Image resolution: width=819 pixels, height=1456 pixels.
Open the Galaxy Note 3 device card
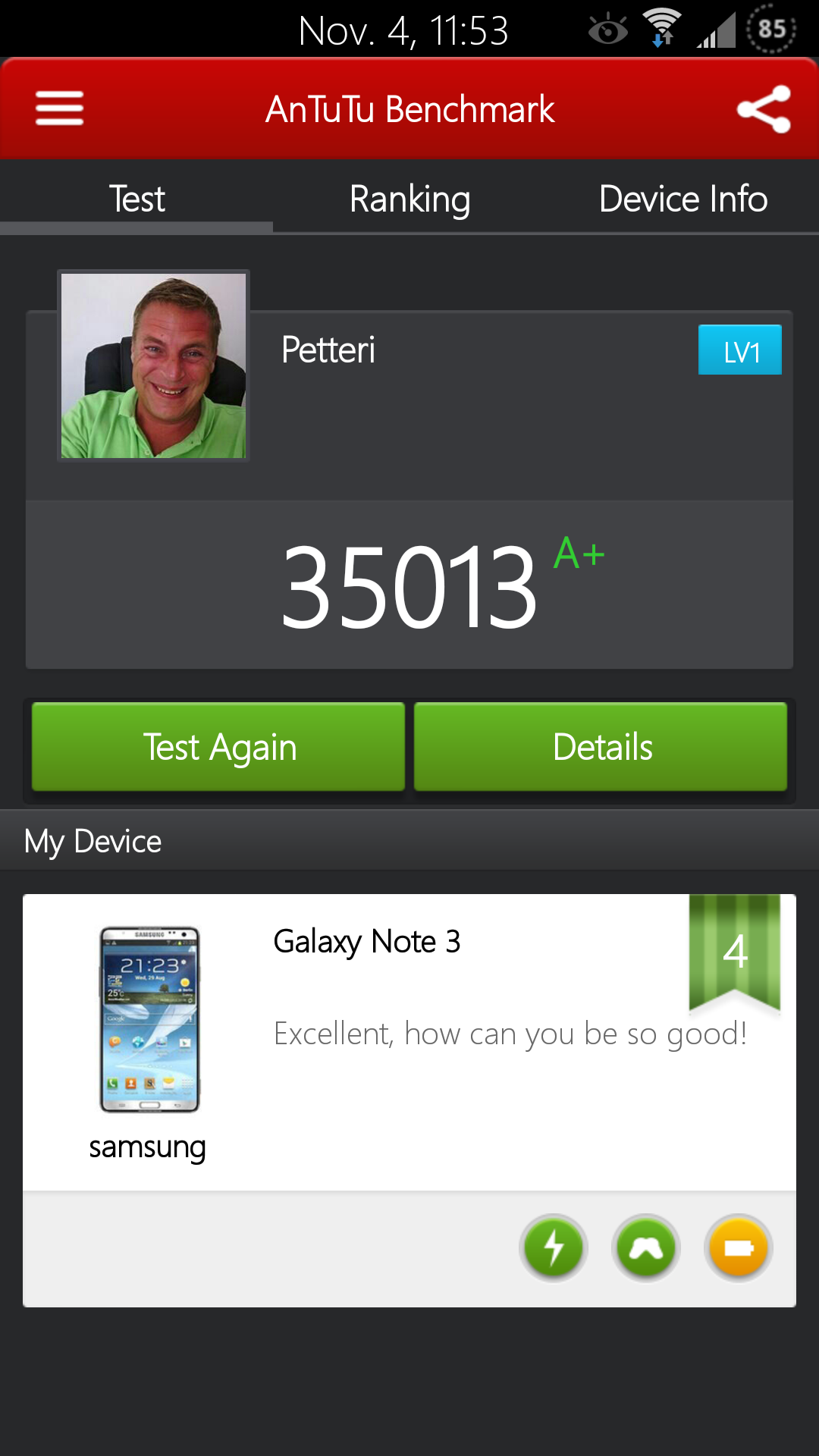(x=409, y=1043)
